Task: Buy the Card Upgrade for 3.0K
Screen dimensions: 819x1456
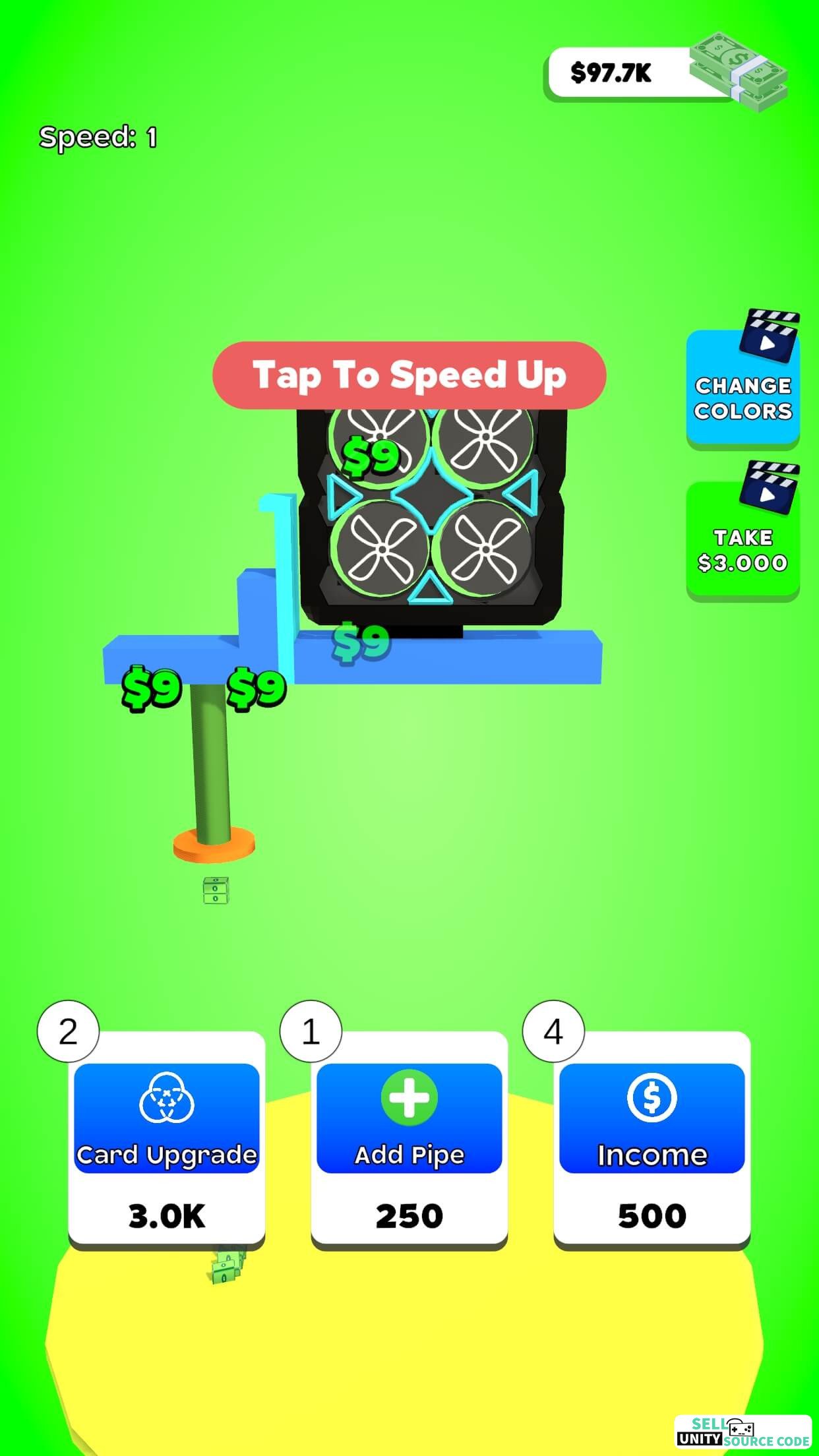Action: pos(167,1139)
